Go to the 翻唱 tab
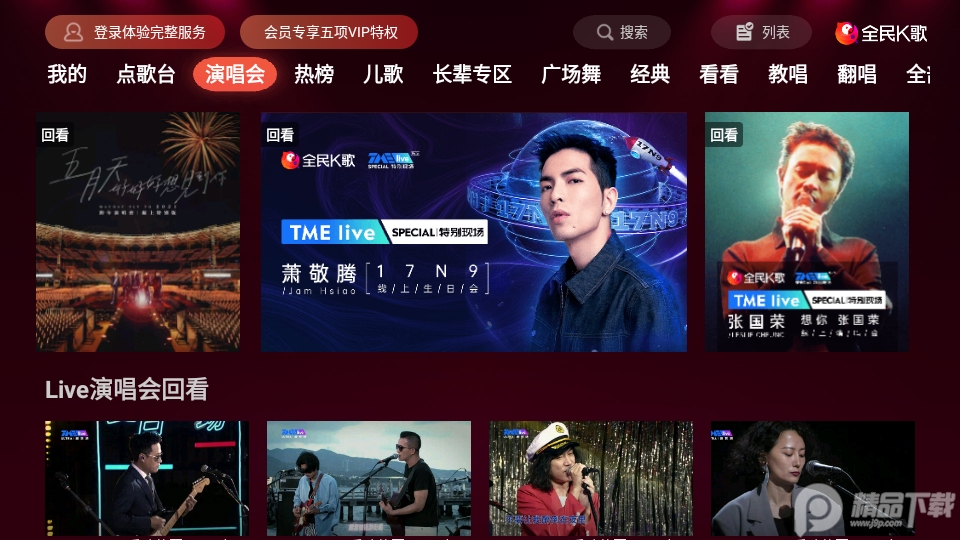 [x=857, y=74]
